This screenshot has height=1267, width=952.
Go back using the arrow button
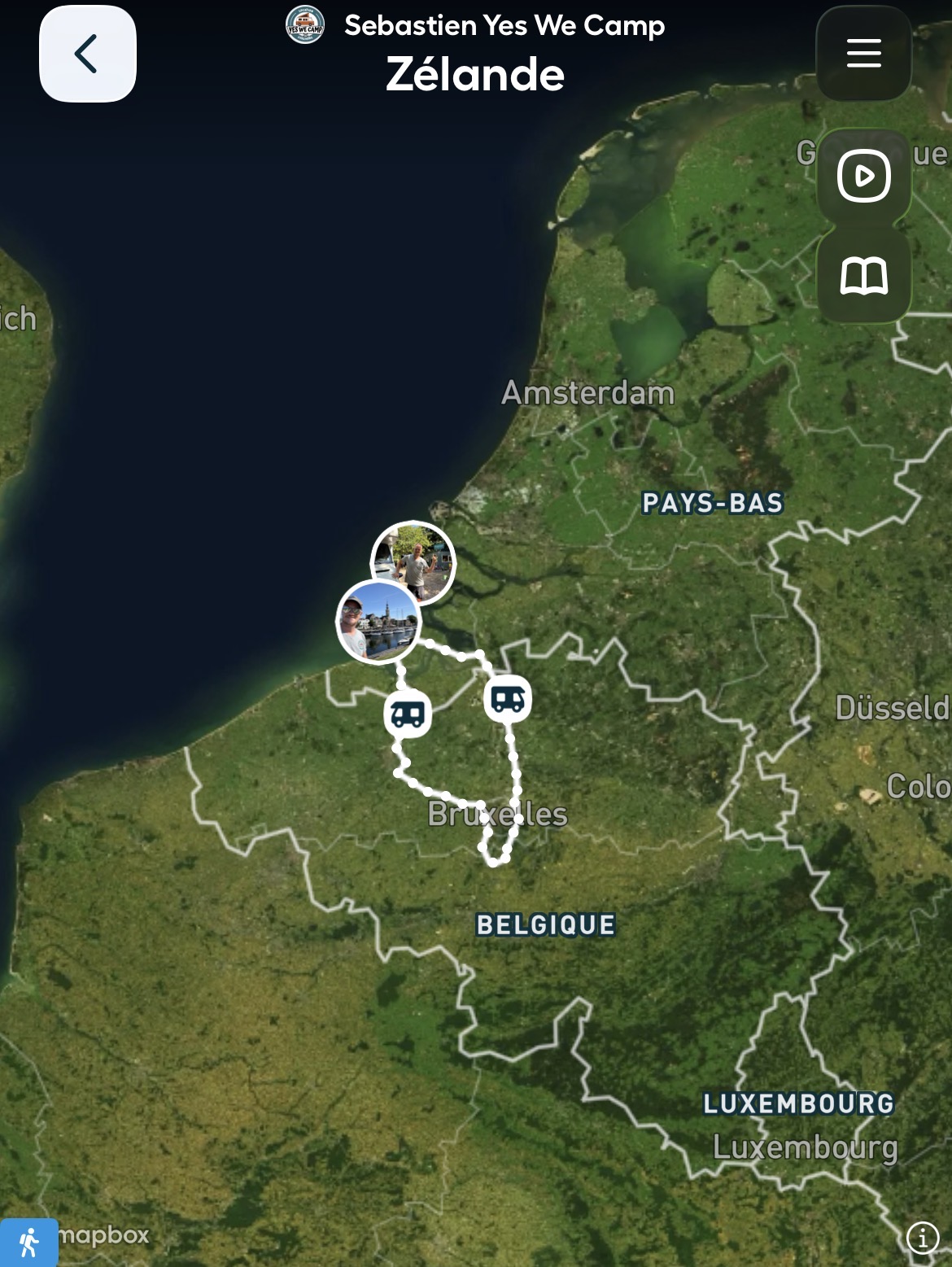pos(87,54)
